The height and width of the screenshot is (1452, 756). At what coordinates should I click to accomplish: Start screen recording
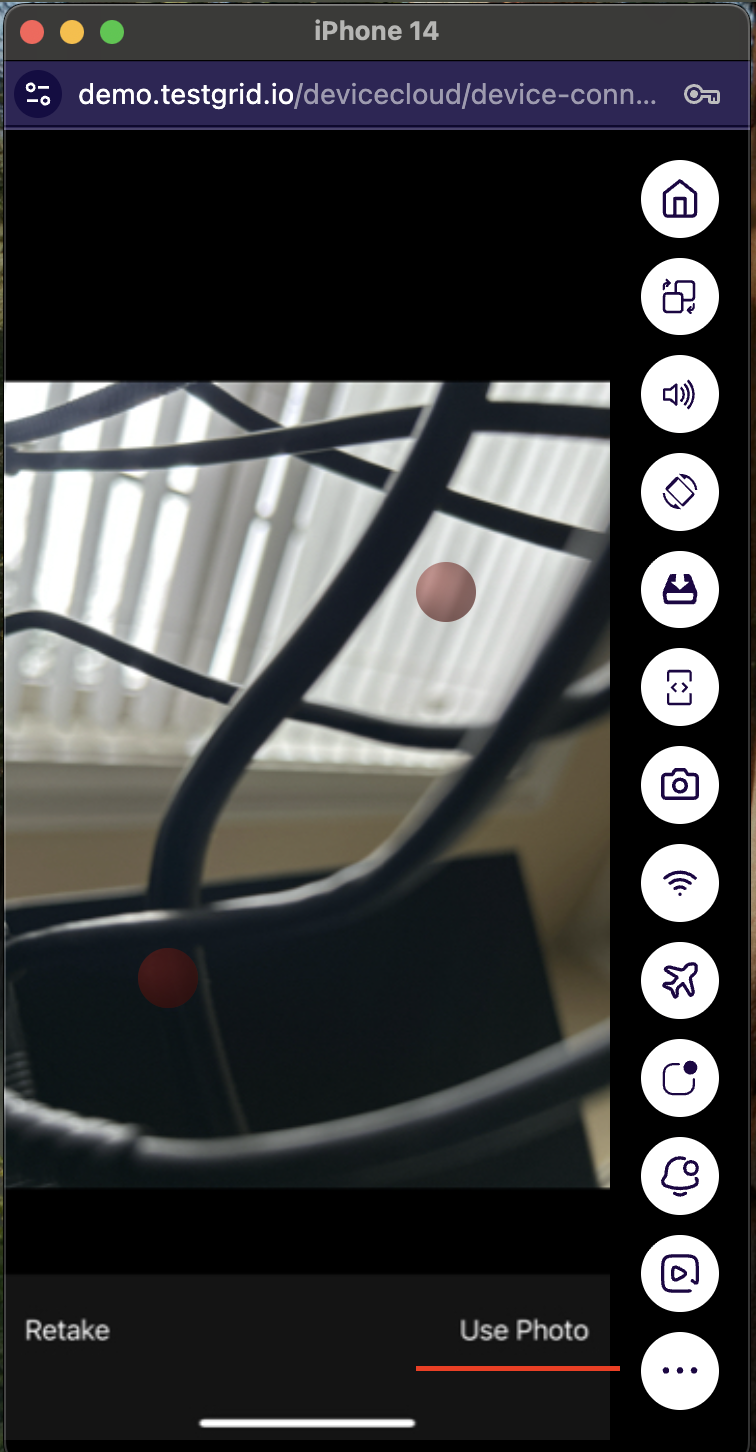click(679, 1079)
